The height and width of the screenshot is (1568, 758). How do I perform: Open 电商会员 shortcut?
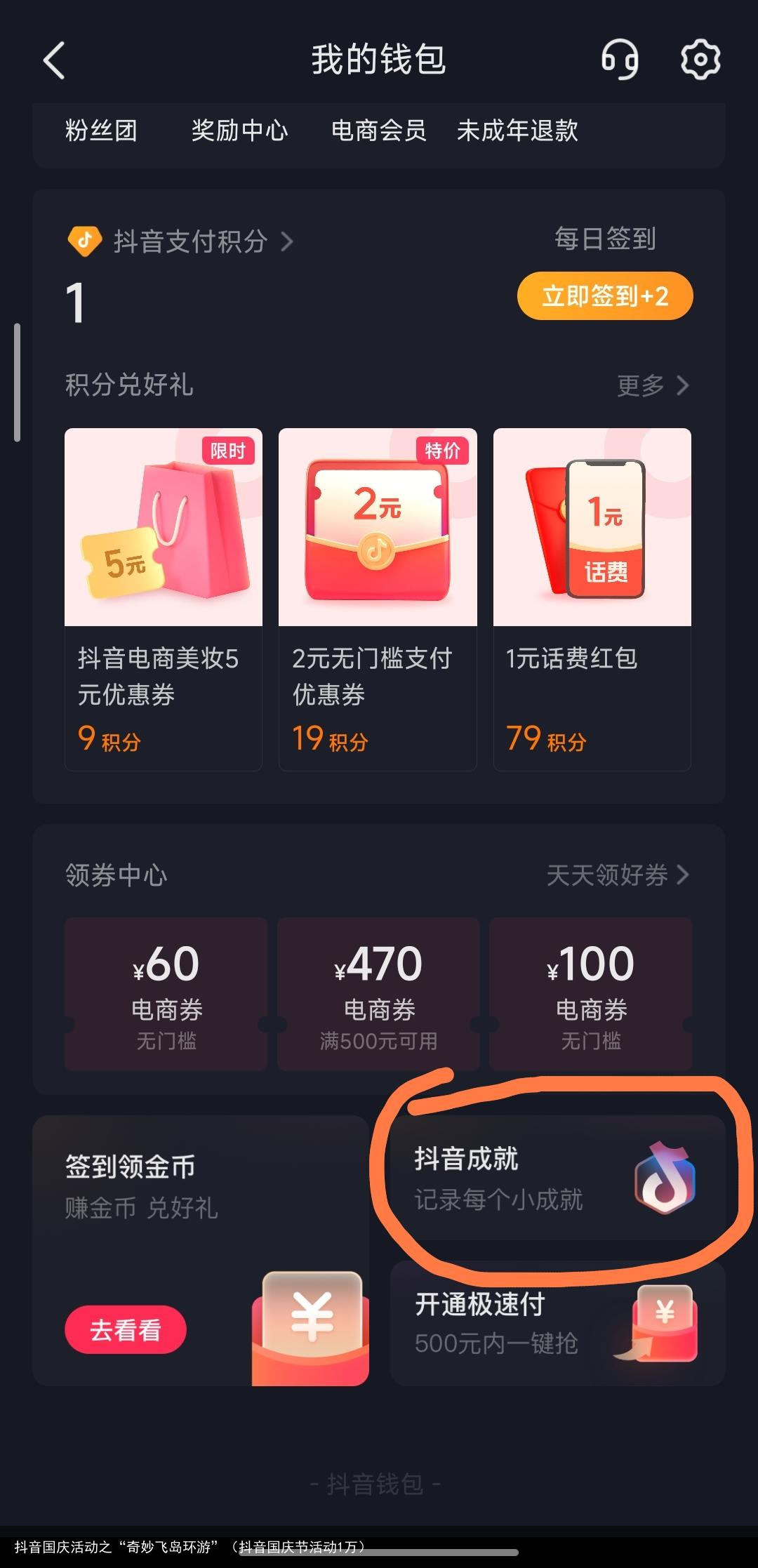pos(378,131)
